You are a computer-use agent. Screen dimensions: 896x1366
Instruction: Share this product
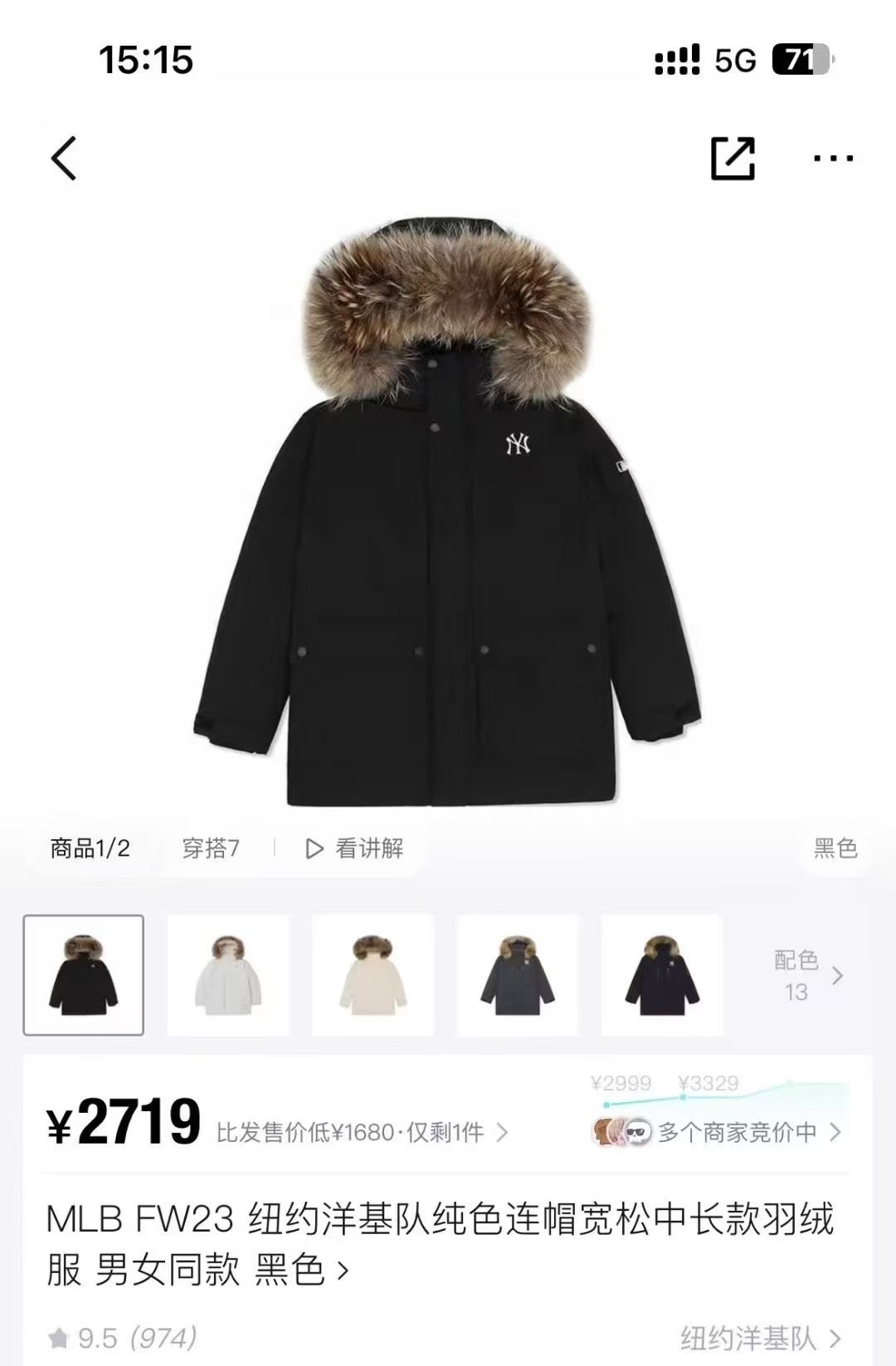pos(733,158)
